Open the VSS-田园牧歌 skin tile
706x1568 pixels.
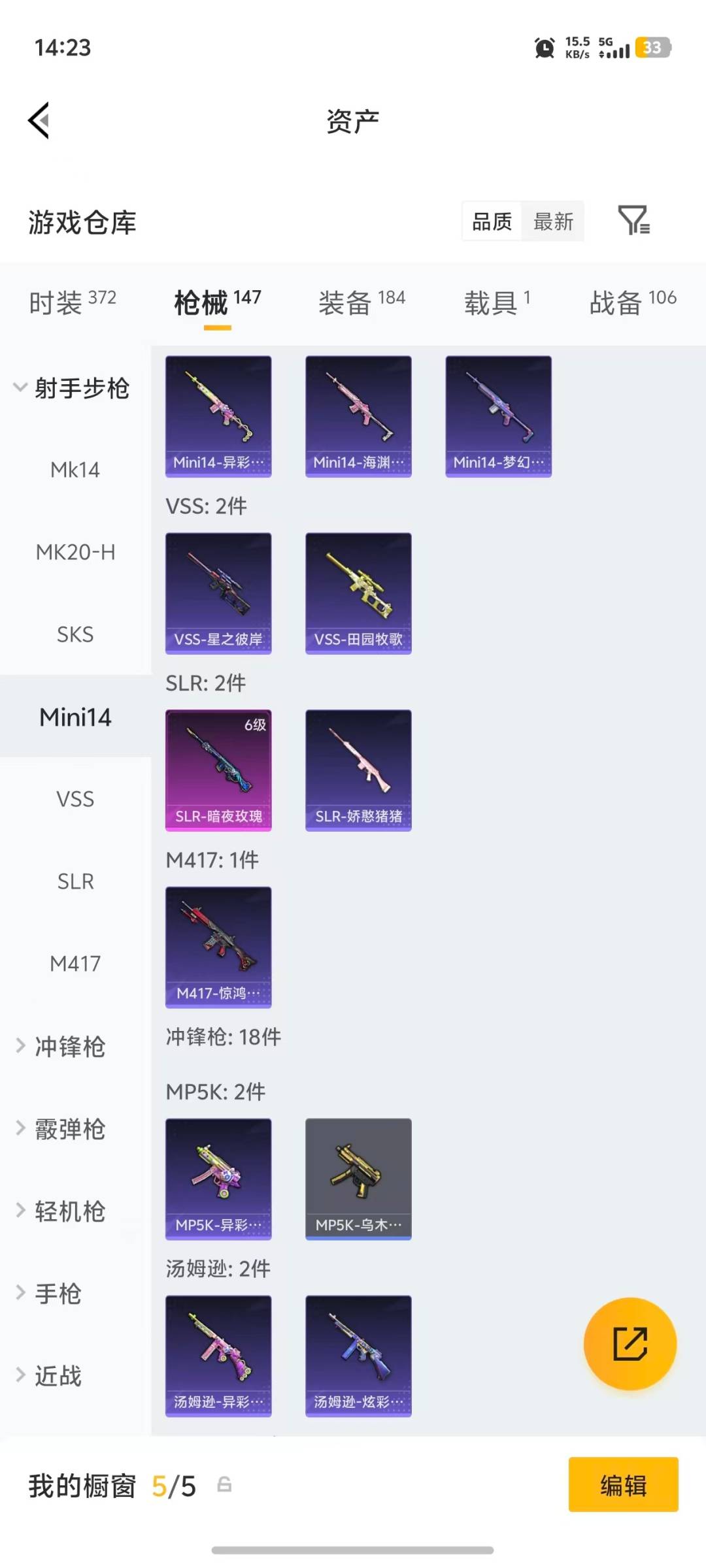(x=358, y=593)
